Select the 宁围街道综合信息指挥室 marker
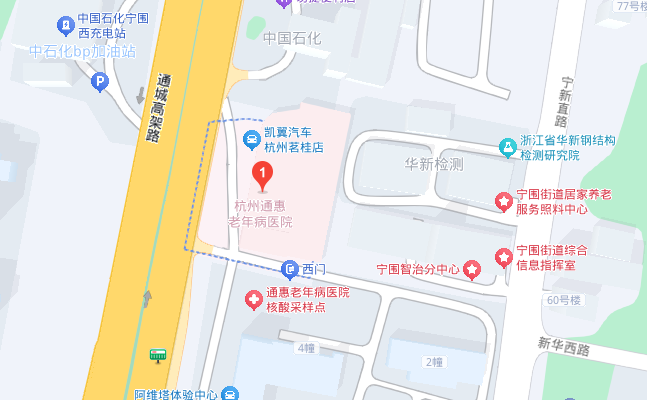The image size is (647, 400). (502, 257)
